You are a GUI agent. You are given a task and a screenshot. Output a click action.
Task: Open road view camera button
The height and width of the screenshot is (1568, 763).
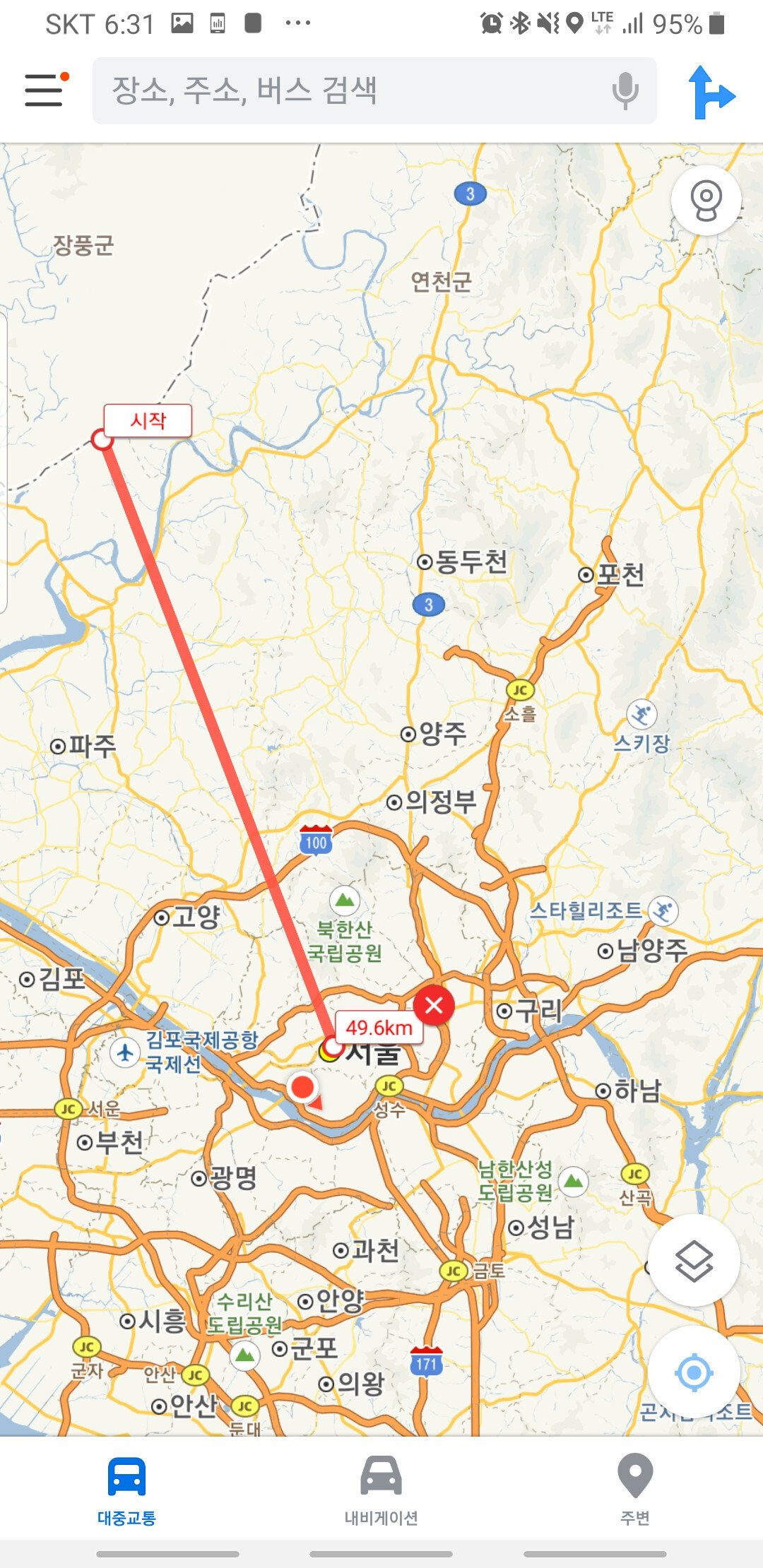[x=705, y=201]
